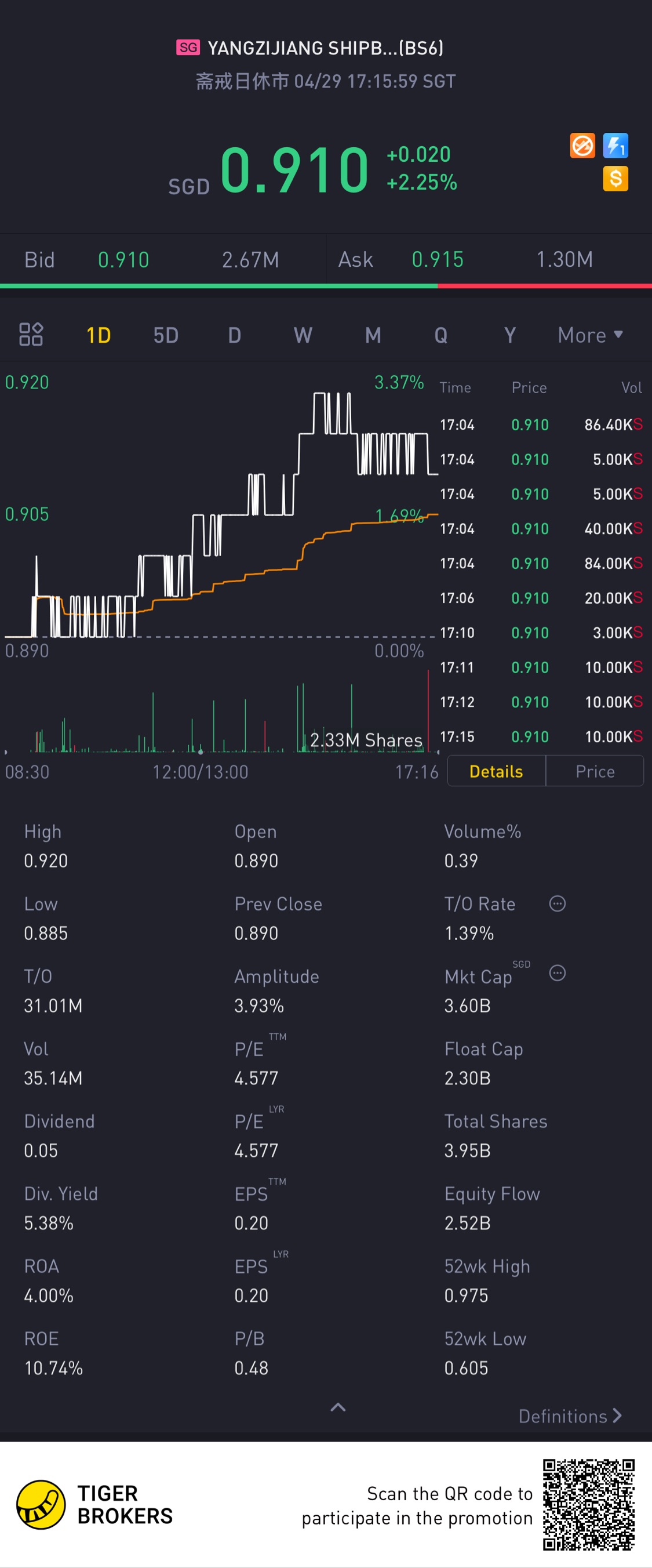The width and height of the screenshot is (652, 1568).
Task: Select the Details tab beside the chart
Action: 496,771
